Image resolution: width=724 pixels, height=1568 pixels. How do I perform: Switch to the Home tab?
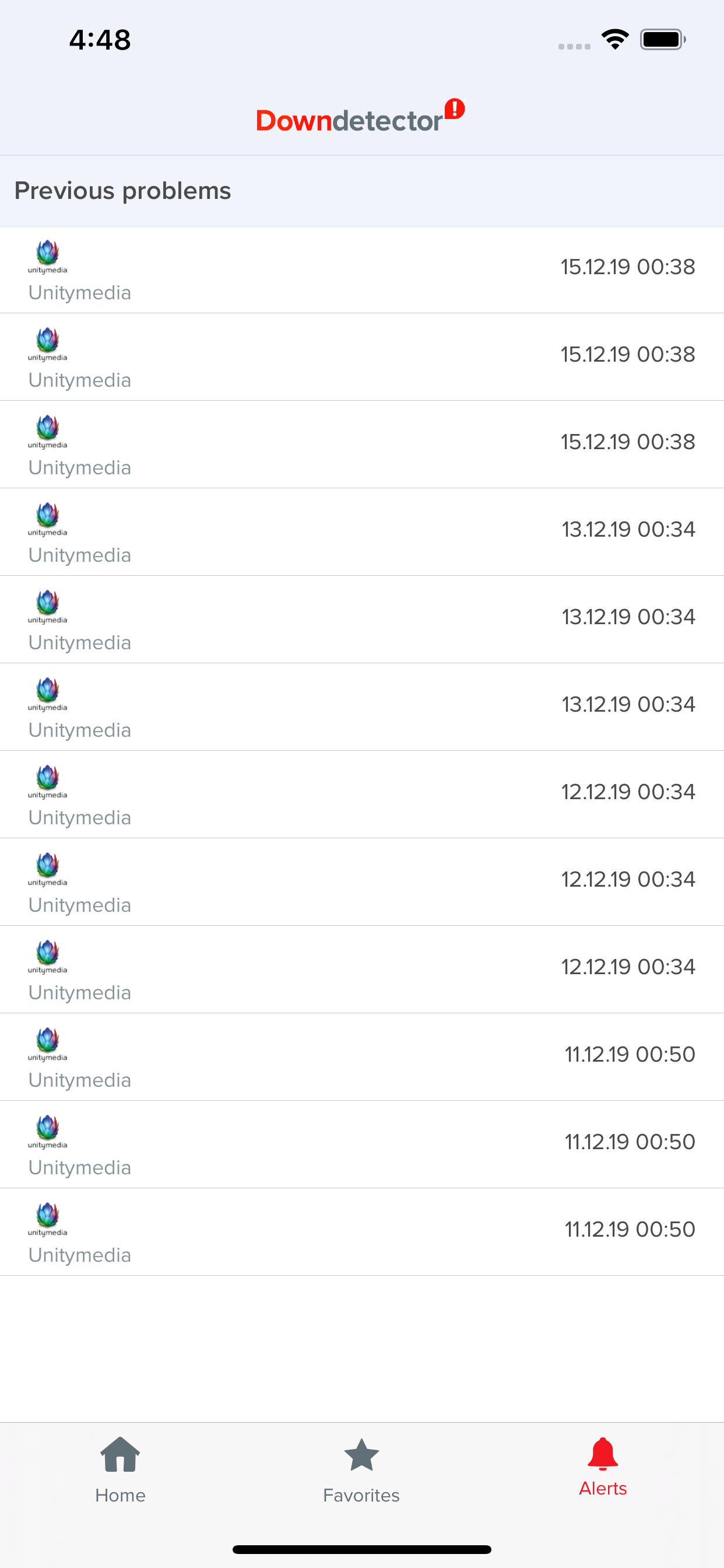120,1473
